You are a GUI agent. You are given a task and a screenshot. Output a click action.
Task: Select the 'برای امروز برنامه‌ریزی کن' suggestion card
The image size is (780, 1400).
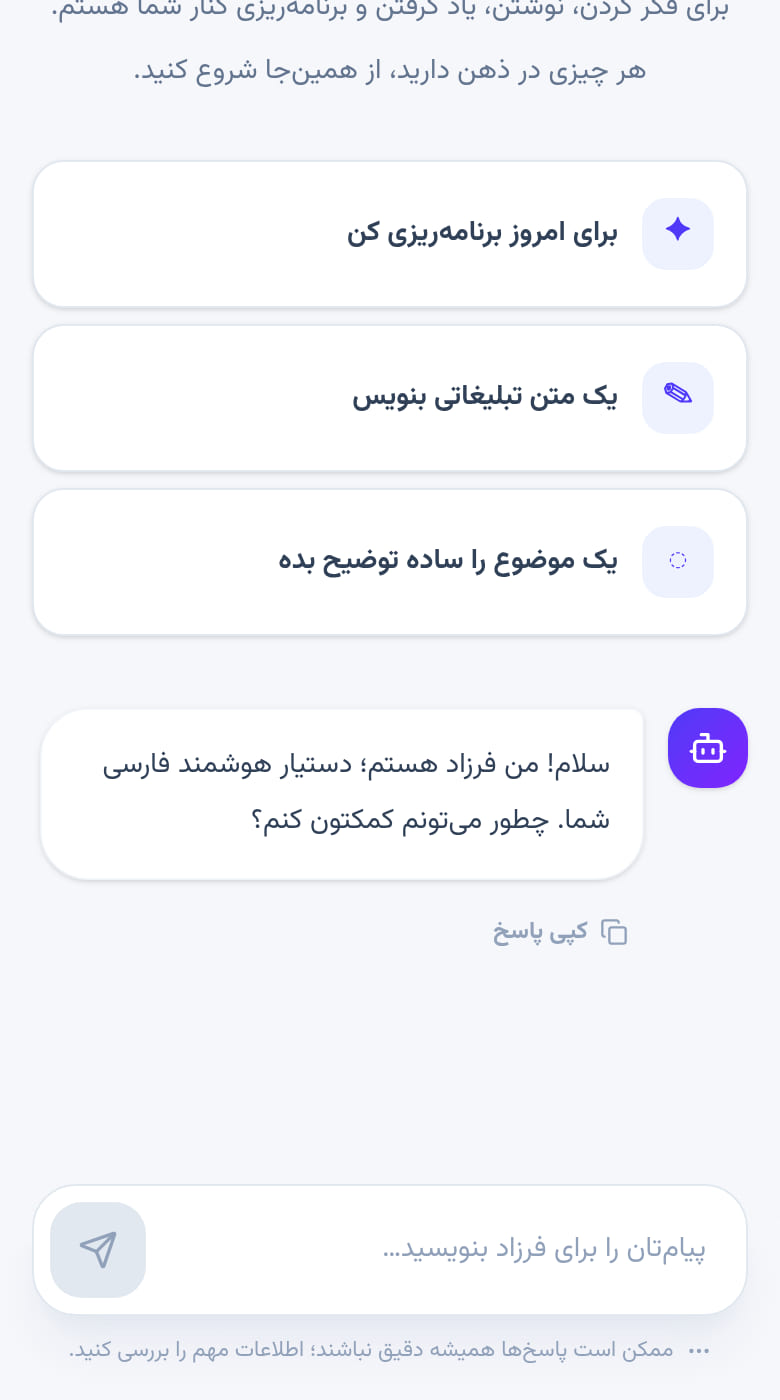[x=390, y=234]
